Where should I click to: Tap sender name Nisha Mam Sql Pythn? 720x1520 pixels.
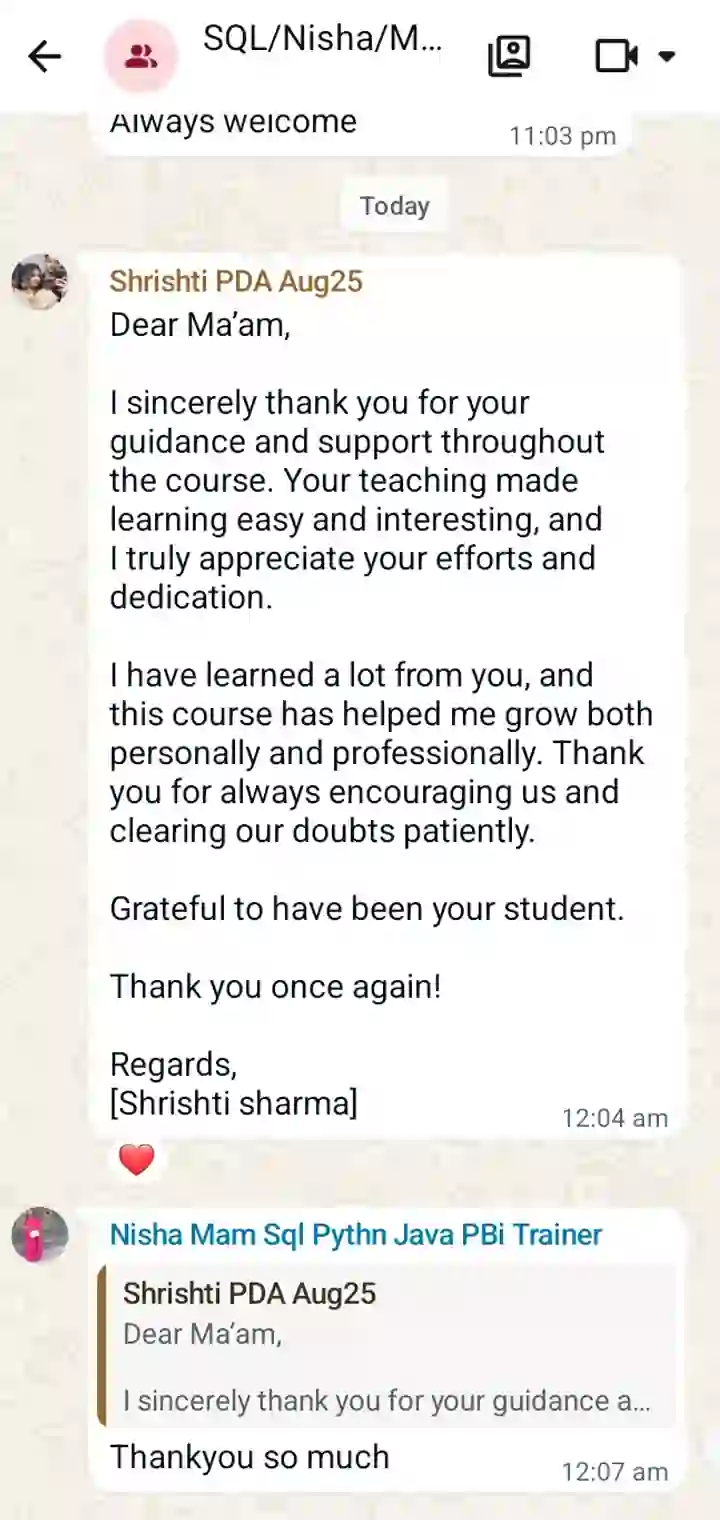pos(356,1235)
